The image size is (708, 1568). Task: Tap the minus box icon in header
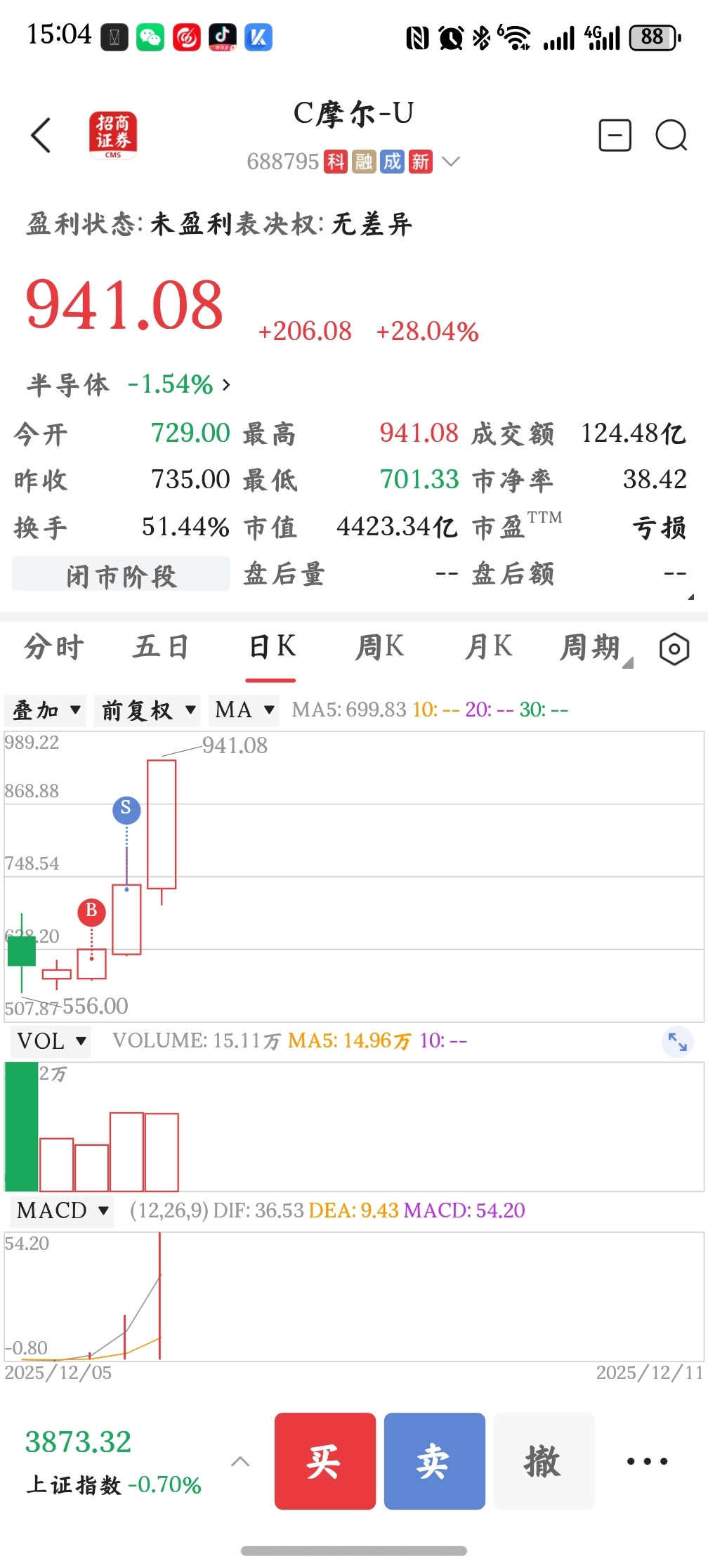coord(615,135)
